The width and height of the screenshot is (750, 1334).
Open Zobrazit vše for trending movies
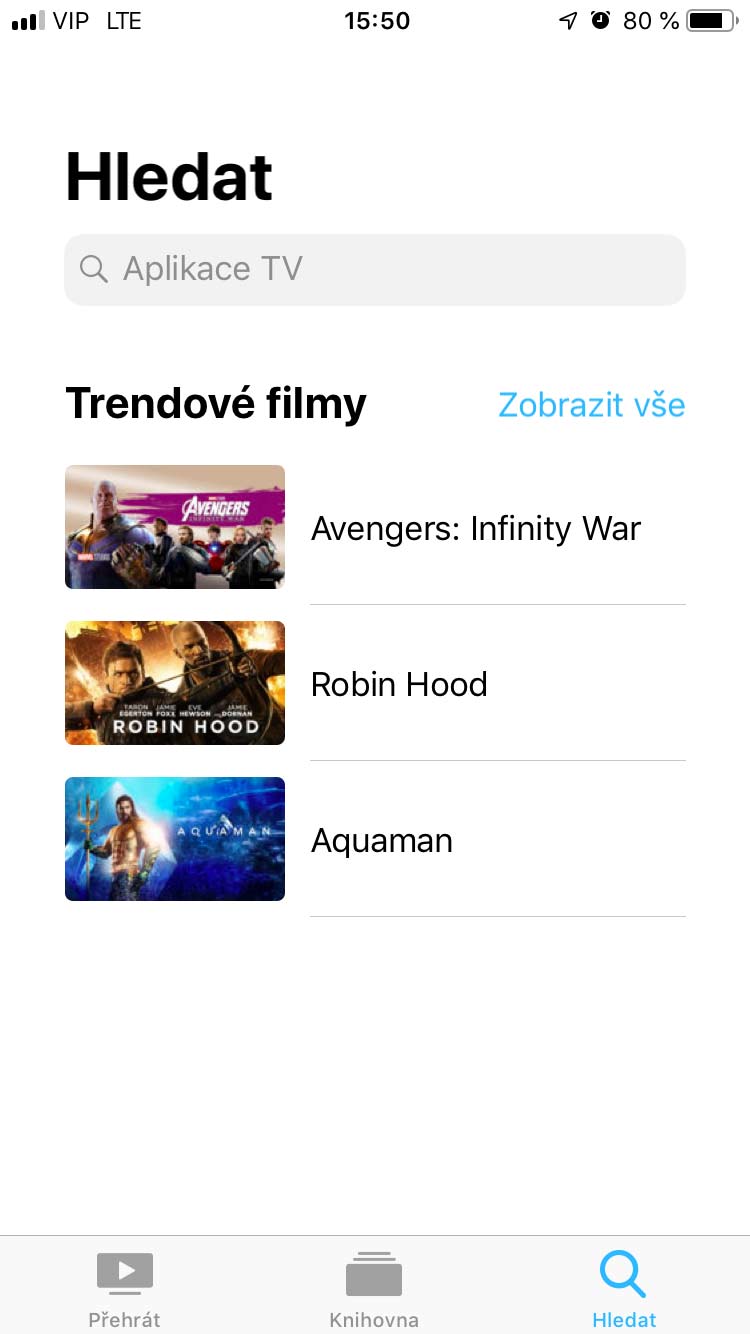click(591, 405)
